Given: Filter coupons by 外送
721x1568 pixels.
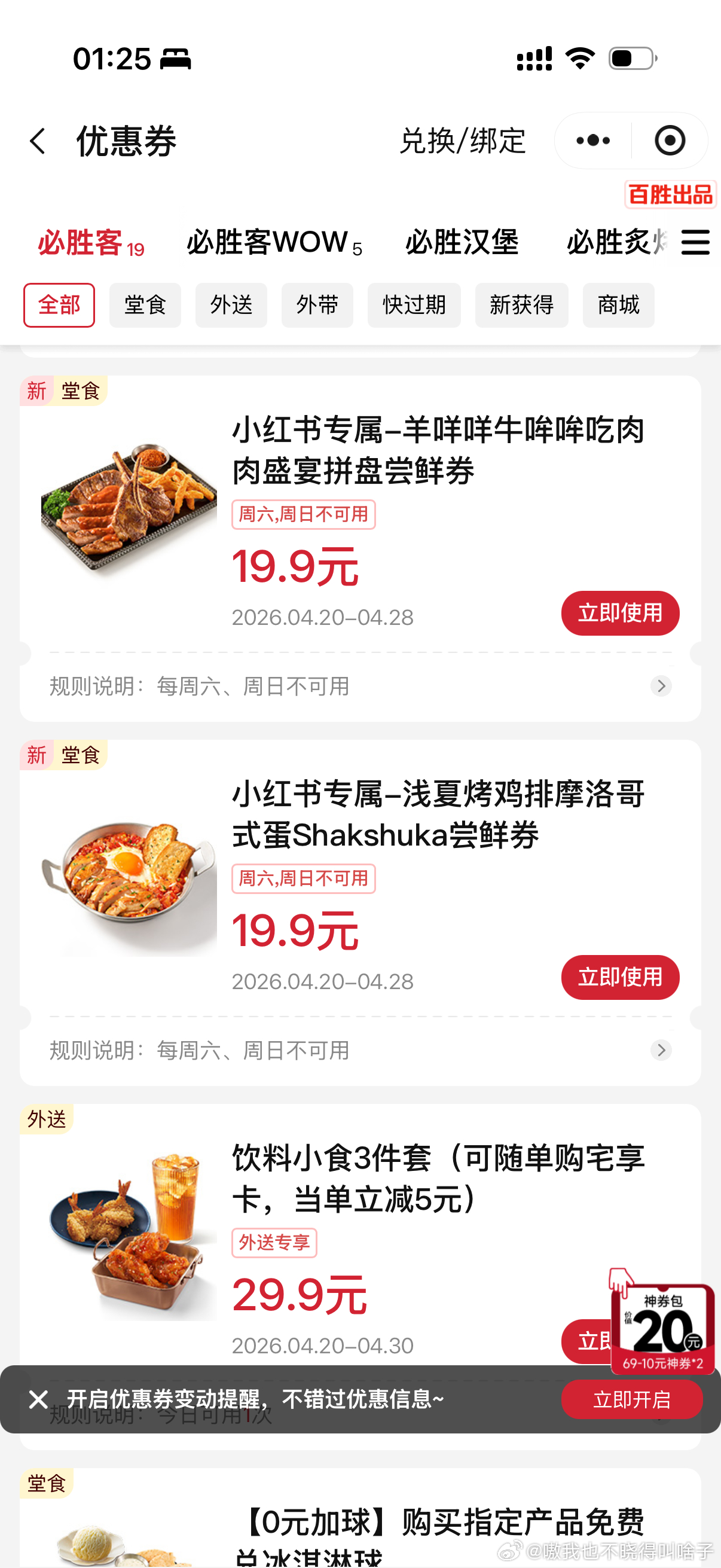Looking at the screenshot, I should tap(231, 305).
